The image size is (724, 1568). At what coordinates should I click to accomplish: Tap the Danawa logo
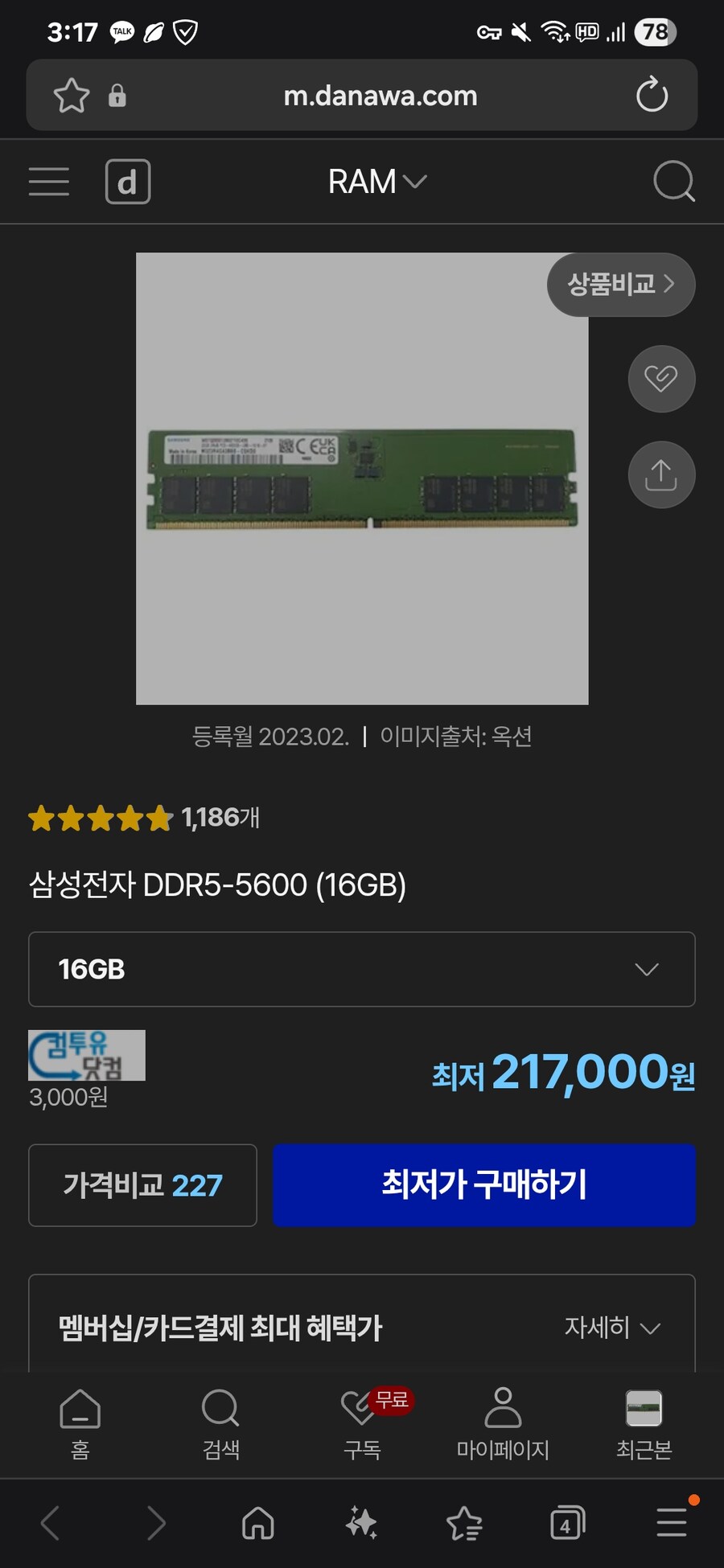click(x=128, y=181)
